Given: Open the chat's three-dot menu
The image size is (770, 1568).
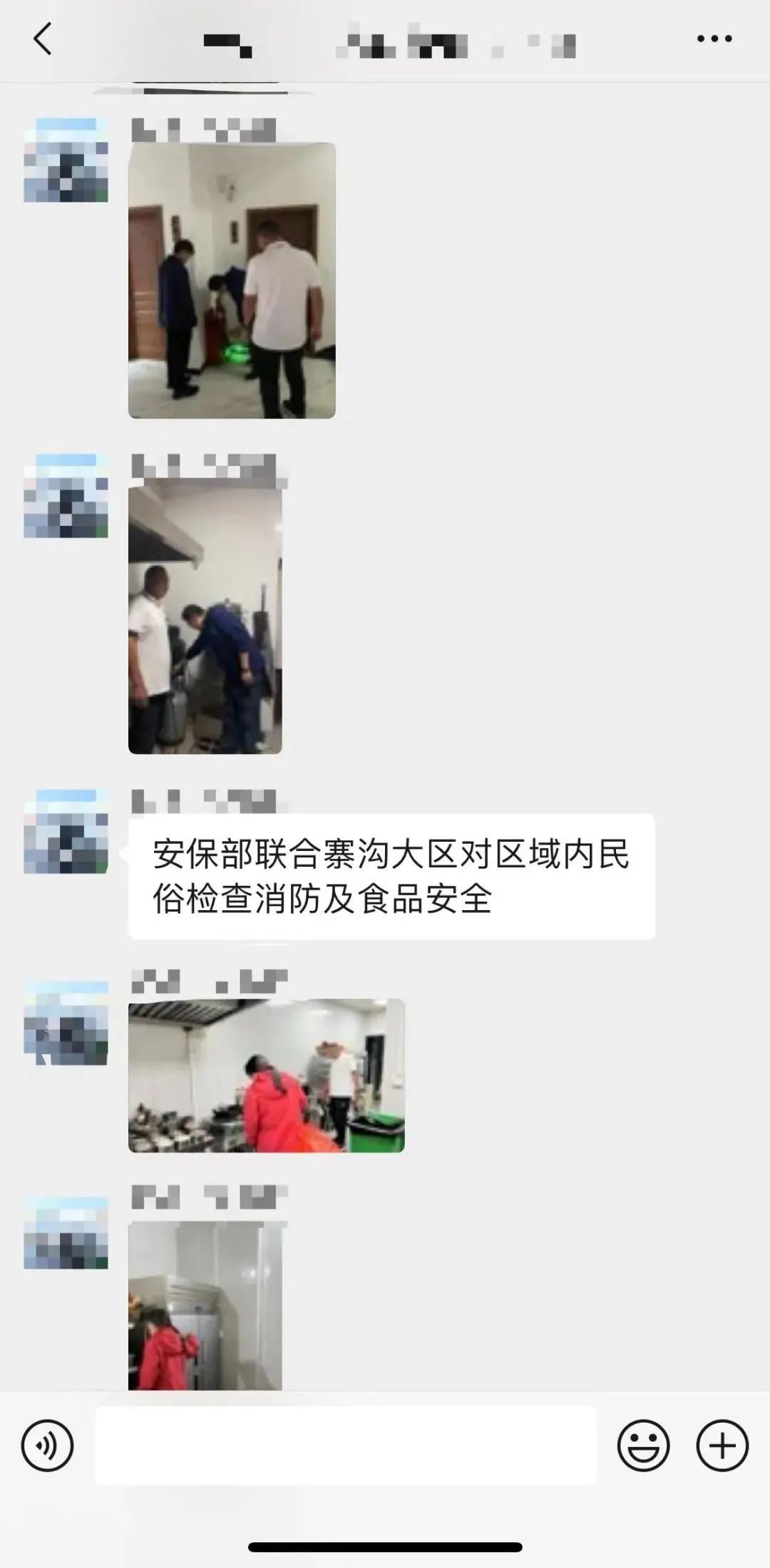Looking at the screenshot, I should tap(714, 38).
